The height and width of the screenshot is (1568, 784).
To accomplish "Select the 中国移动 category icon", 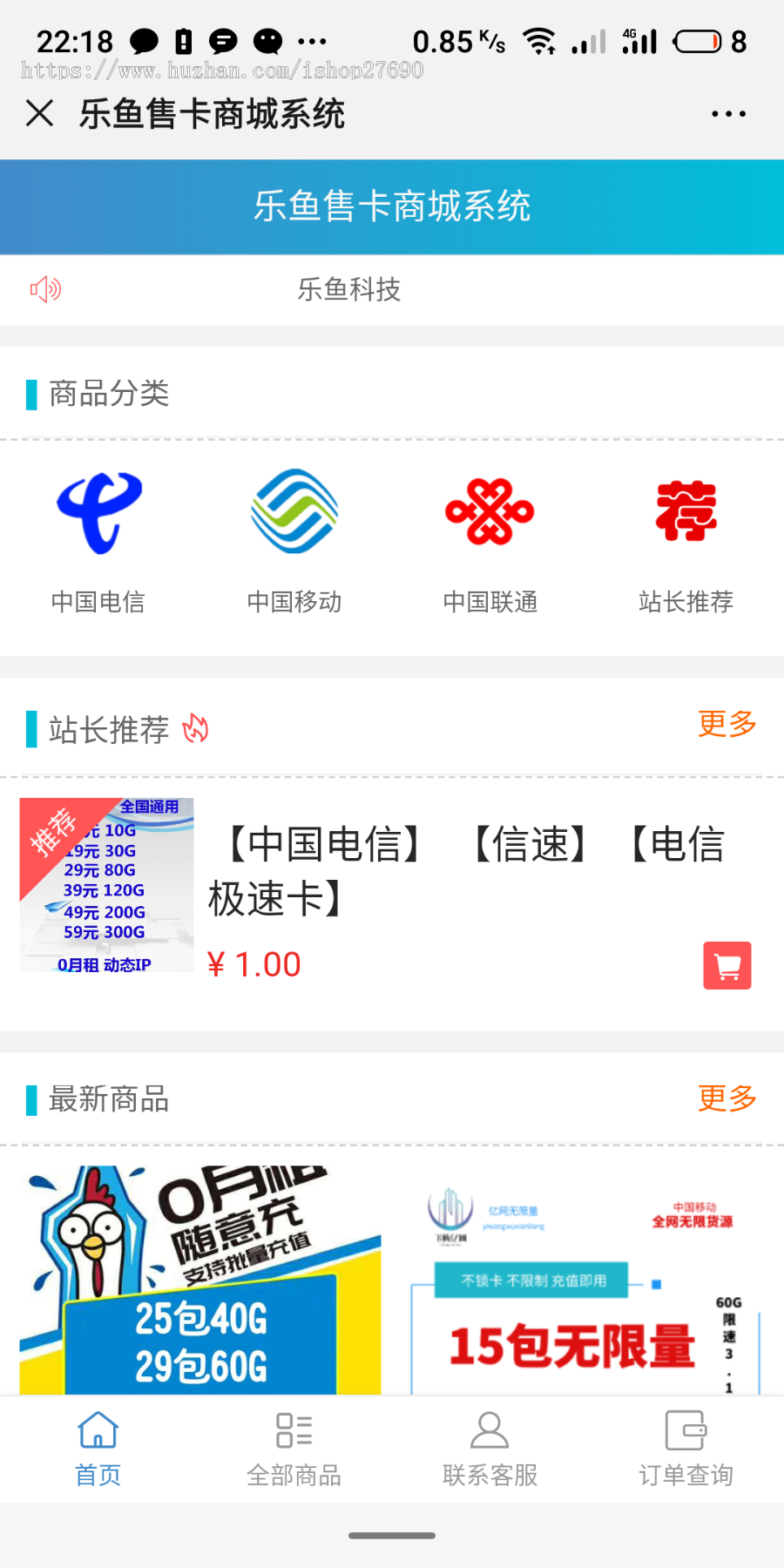I will [x=294, y=514].
